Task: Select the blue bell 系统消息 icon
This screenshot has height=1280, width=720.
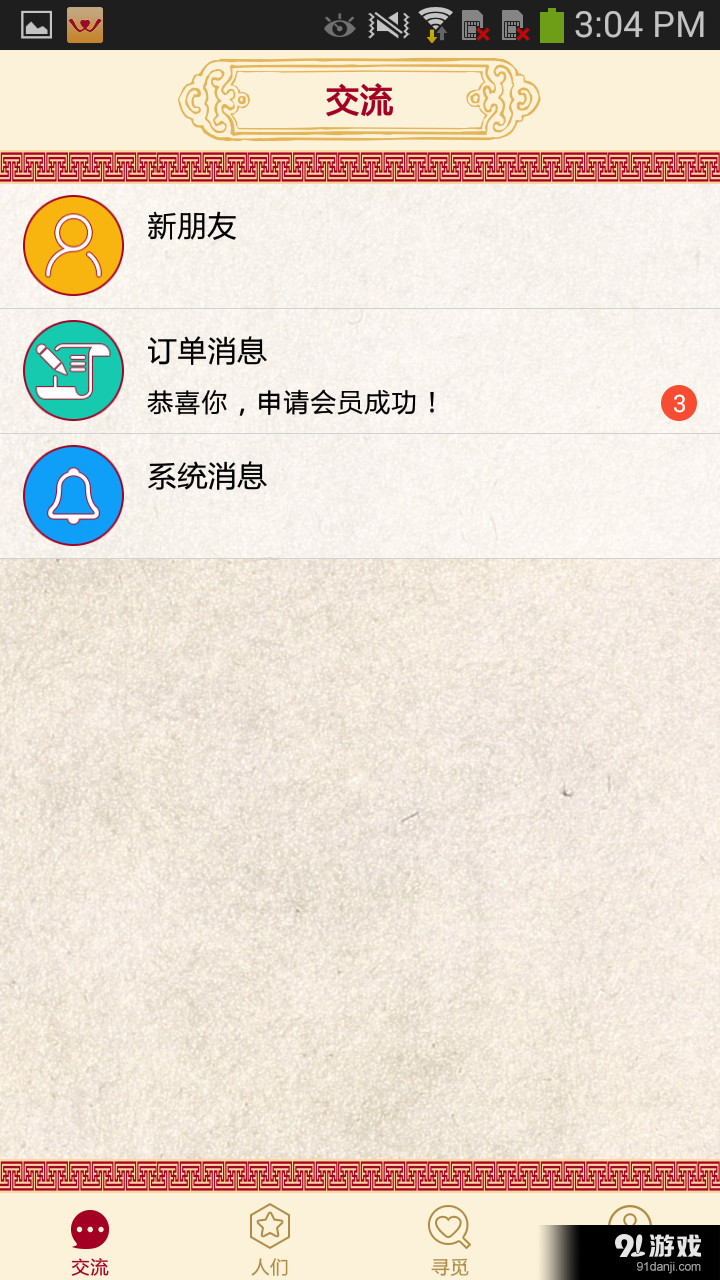Action: [72, 495]
